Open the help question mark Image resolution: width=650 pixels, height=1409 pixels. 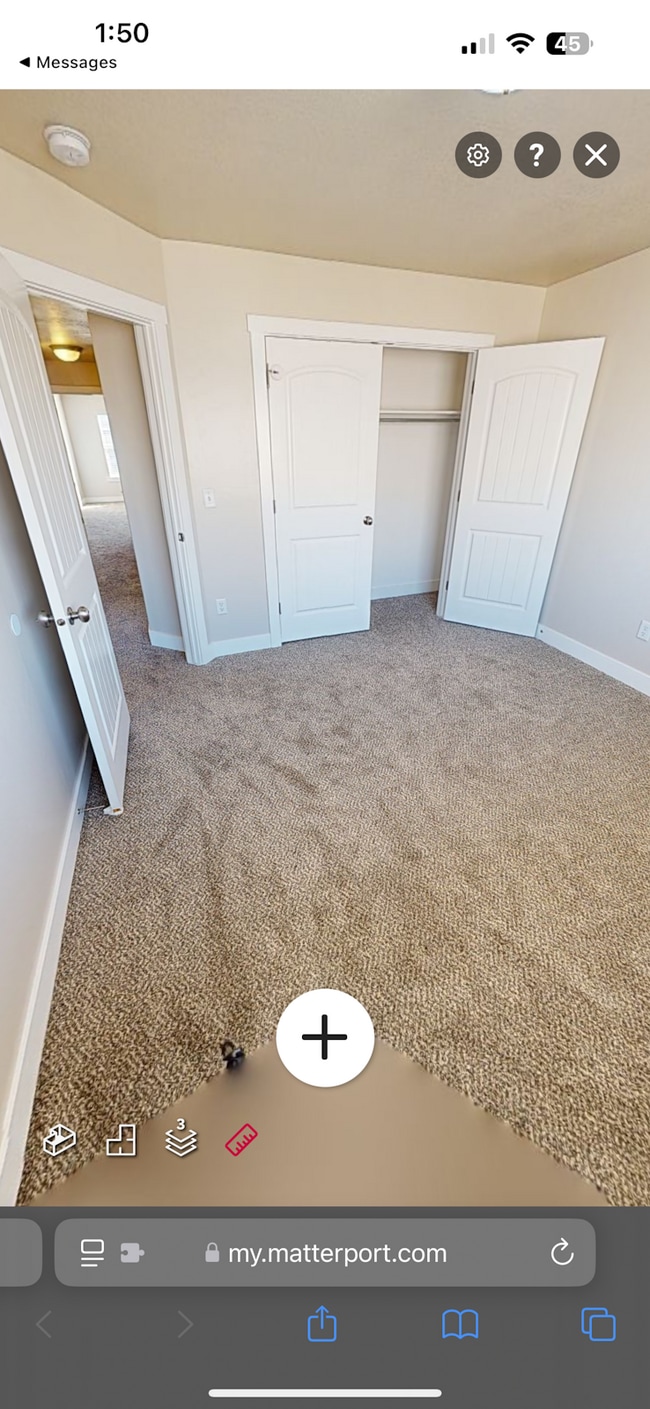pos(537,155)
